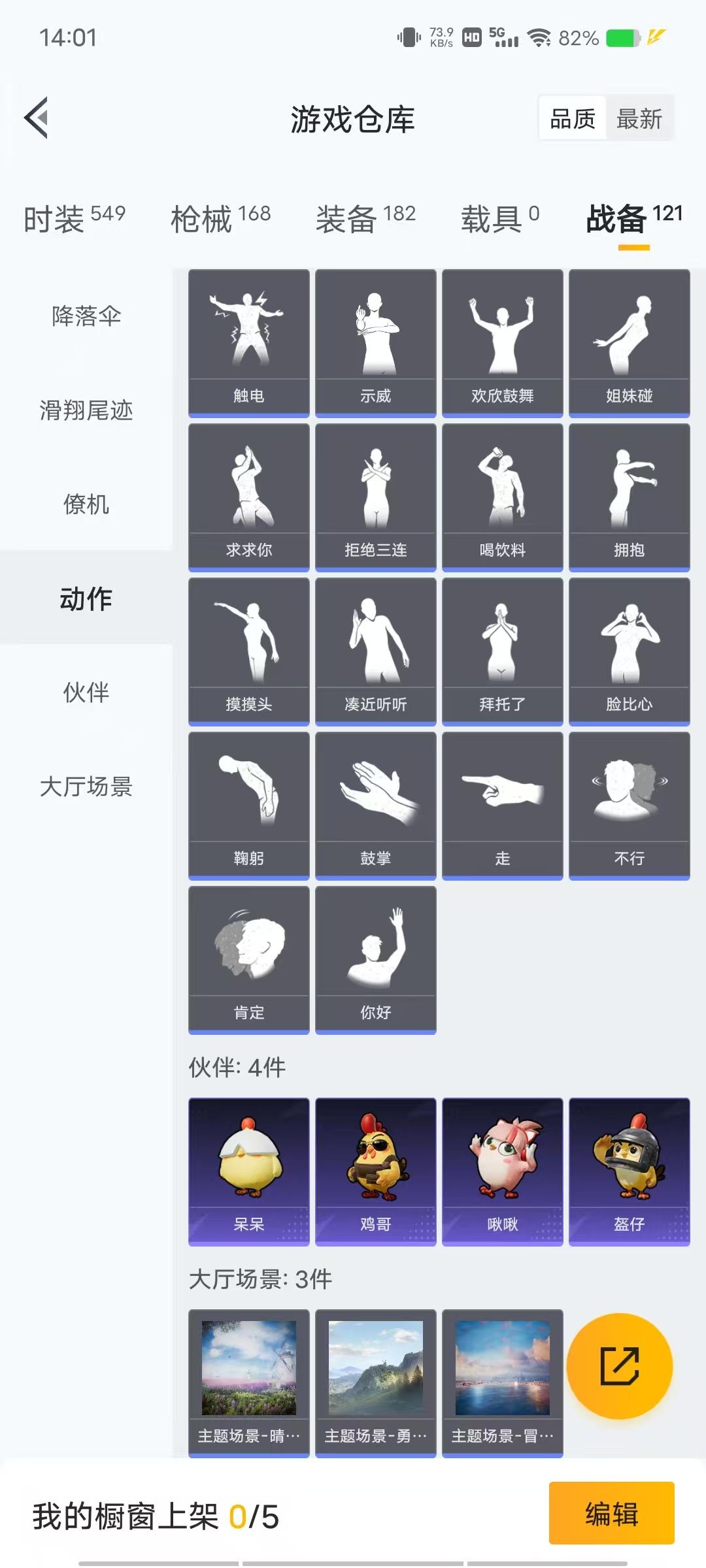Open the 你好 greeting emote
This screenshot has height=1568, width=706.
click(375, 954)
